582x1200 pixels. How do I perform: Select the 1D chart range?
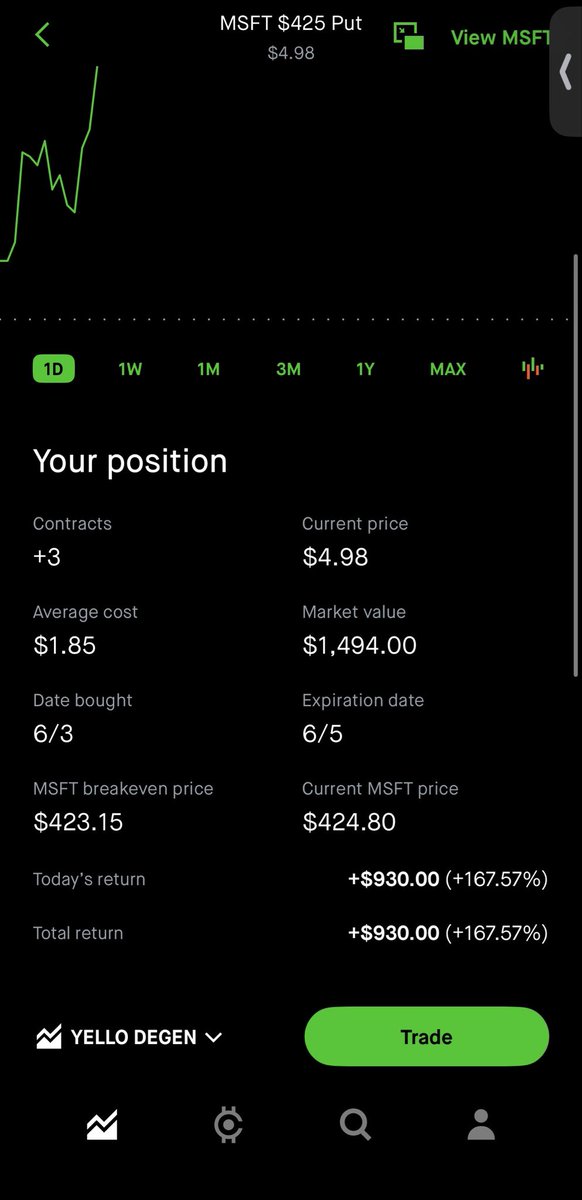[x=53, y=369]
